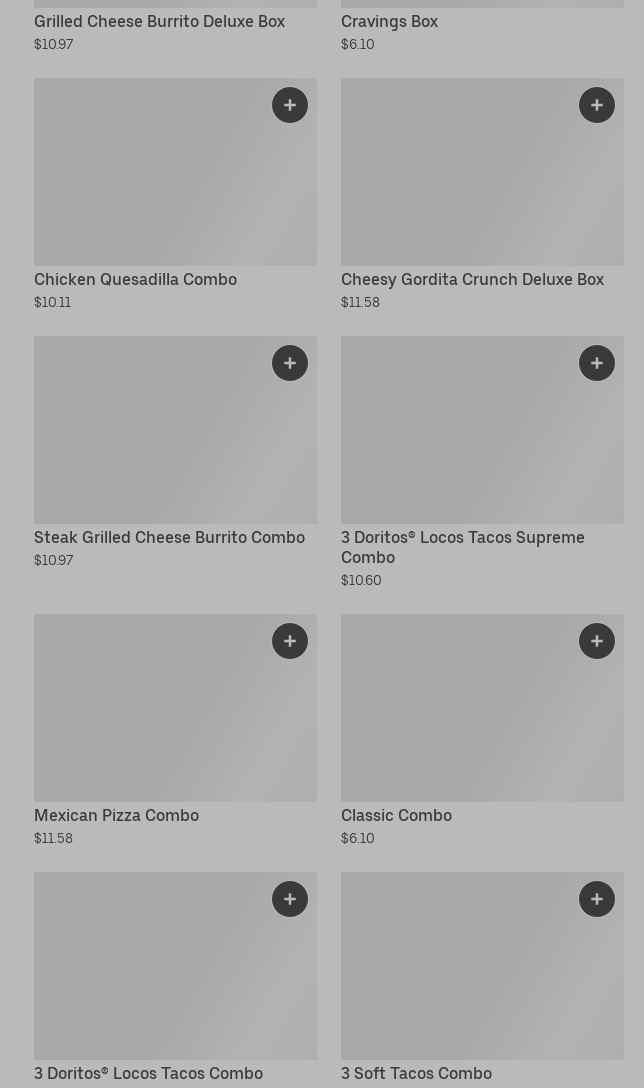Add 3 Soft Tacos Combo to order
The image size is (644, 1088).
pyautogui.click(x=597, y=899)
